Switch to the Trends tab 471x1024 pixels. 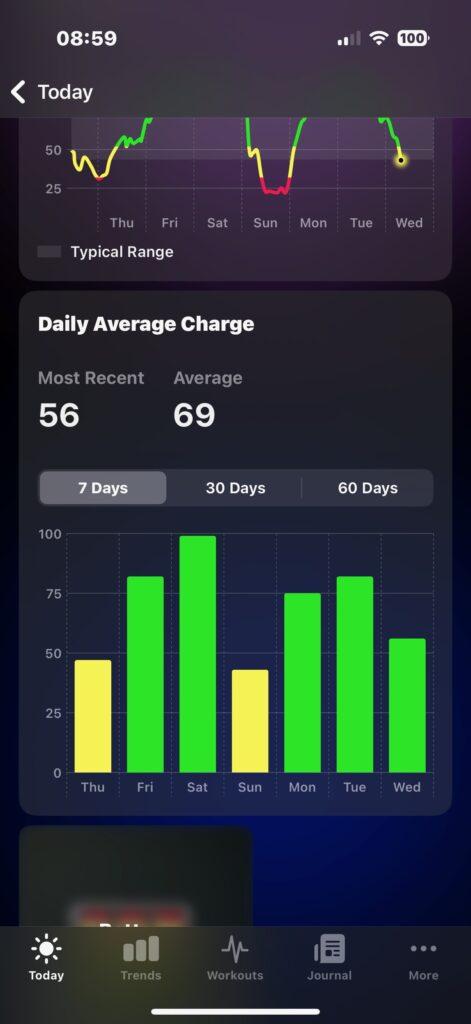[140, 958]
